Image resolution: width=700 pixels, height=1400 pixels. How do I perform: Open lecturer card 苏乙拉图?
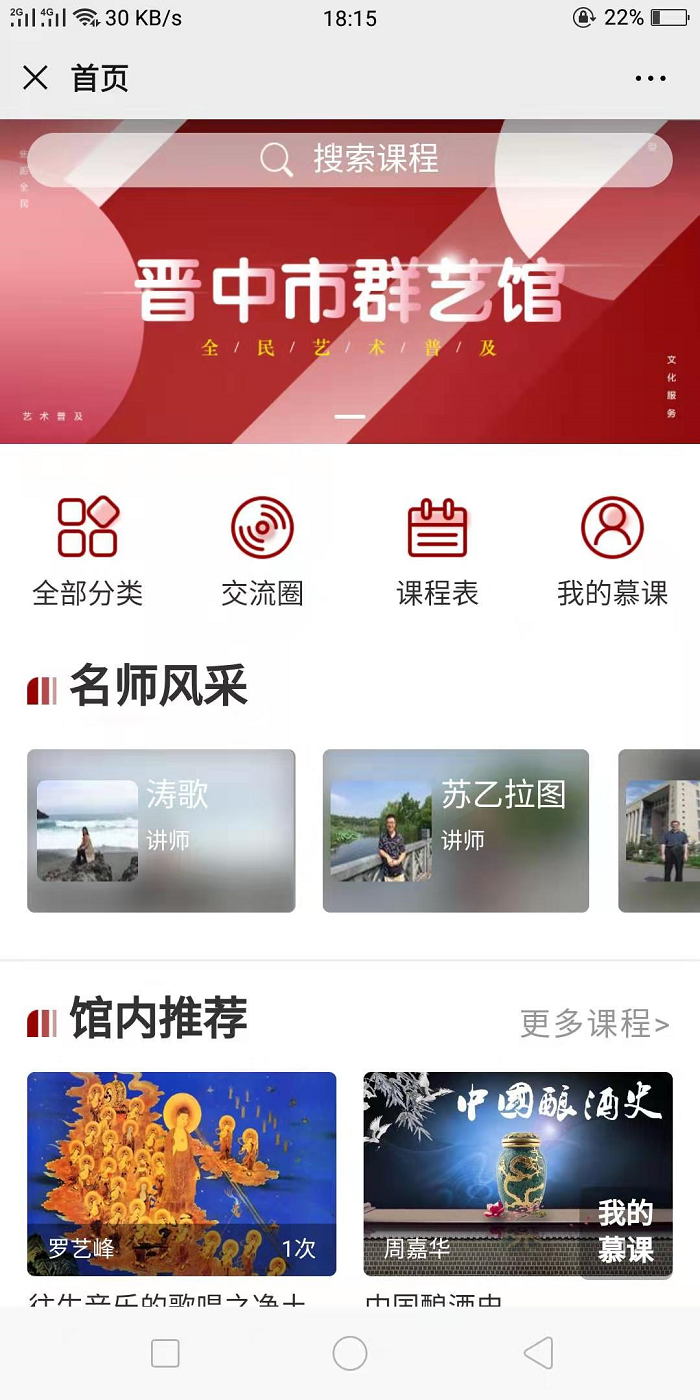[456, 830]
